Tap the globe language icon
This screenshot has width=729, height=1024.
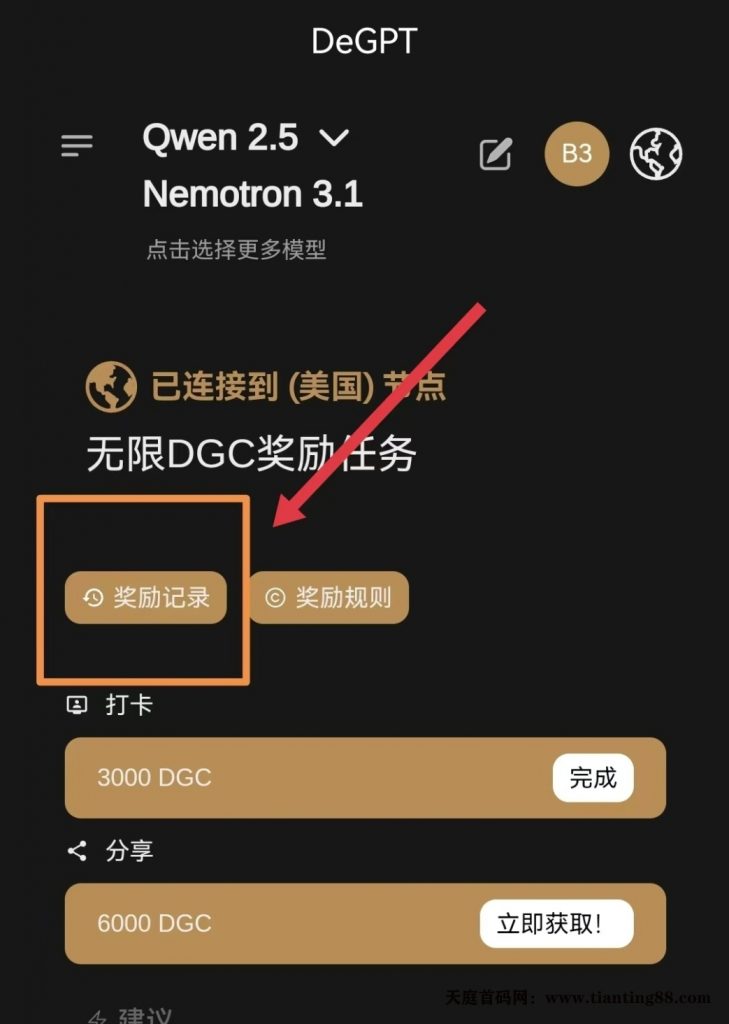point(656,154)
